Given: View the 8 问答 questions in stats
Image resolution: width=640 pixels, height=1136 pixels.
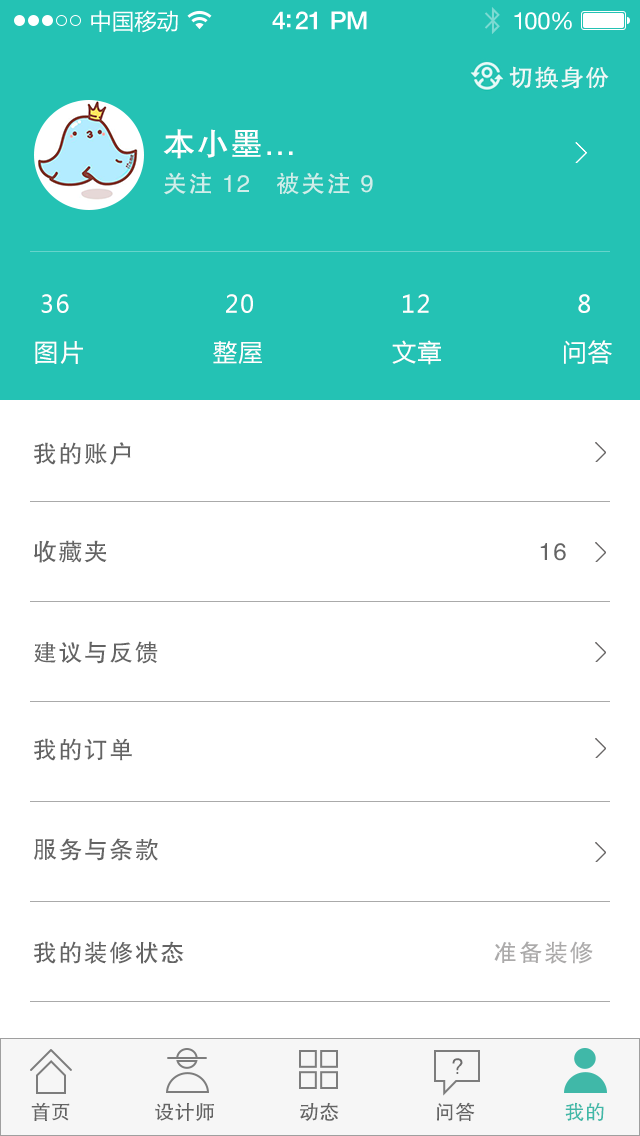Looking at the screenshot, I should (x=587, y=328).
